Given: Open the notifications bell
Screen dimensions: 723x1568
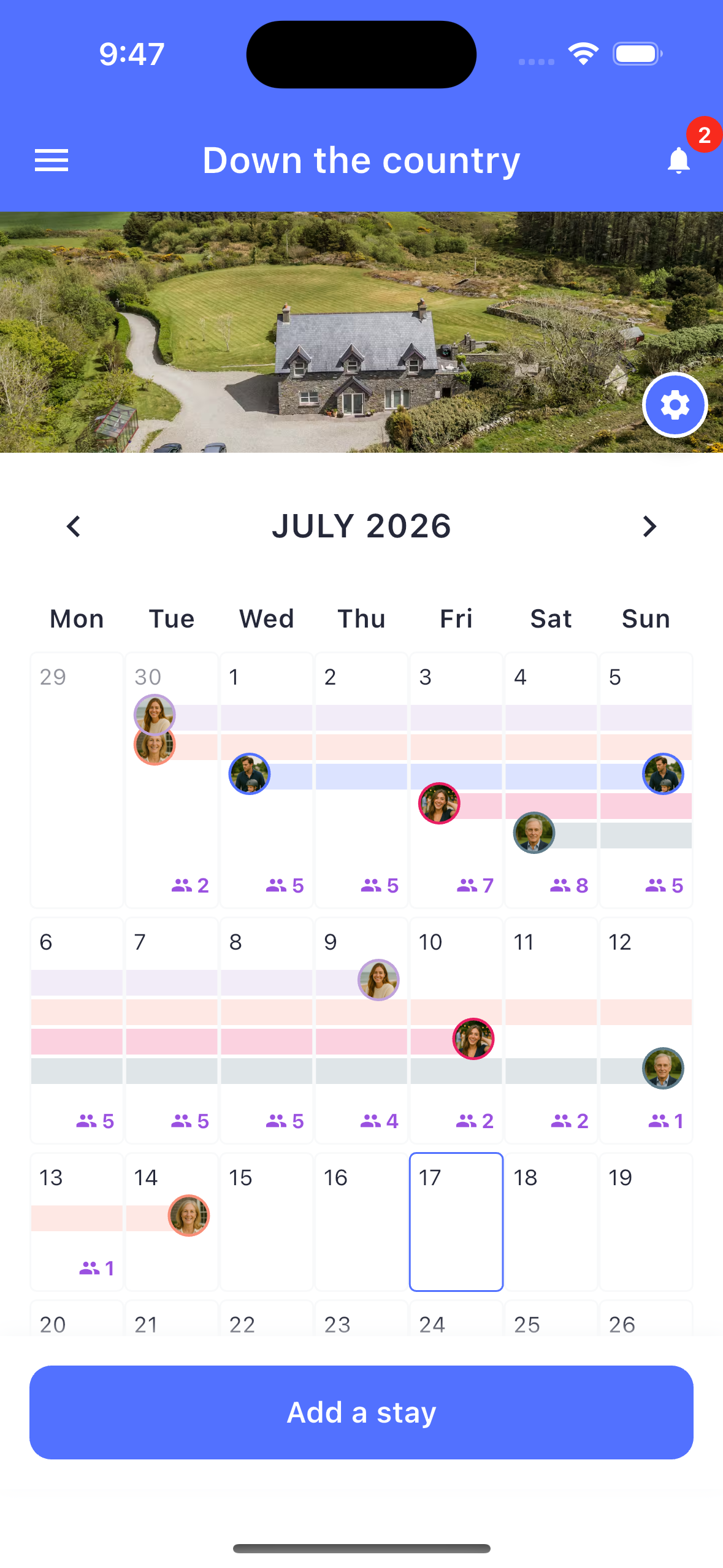Looking at the screenshot, I should 679,161.
